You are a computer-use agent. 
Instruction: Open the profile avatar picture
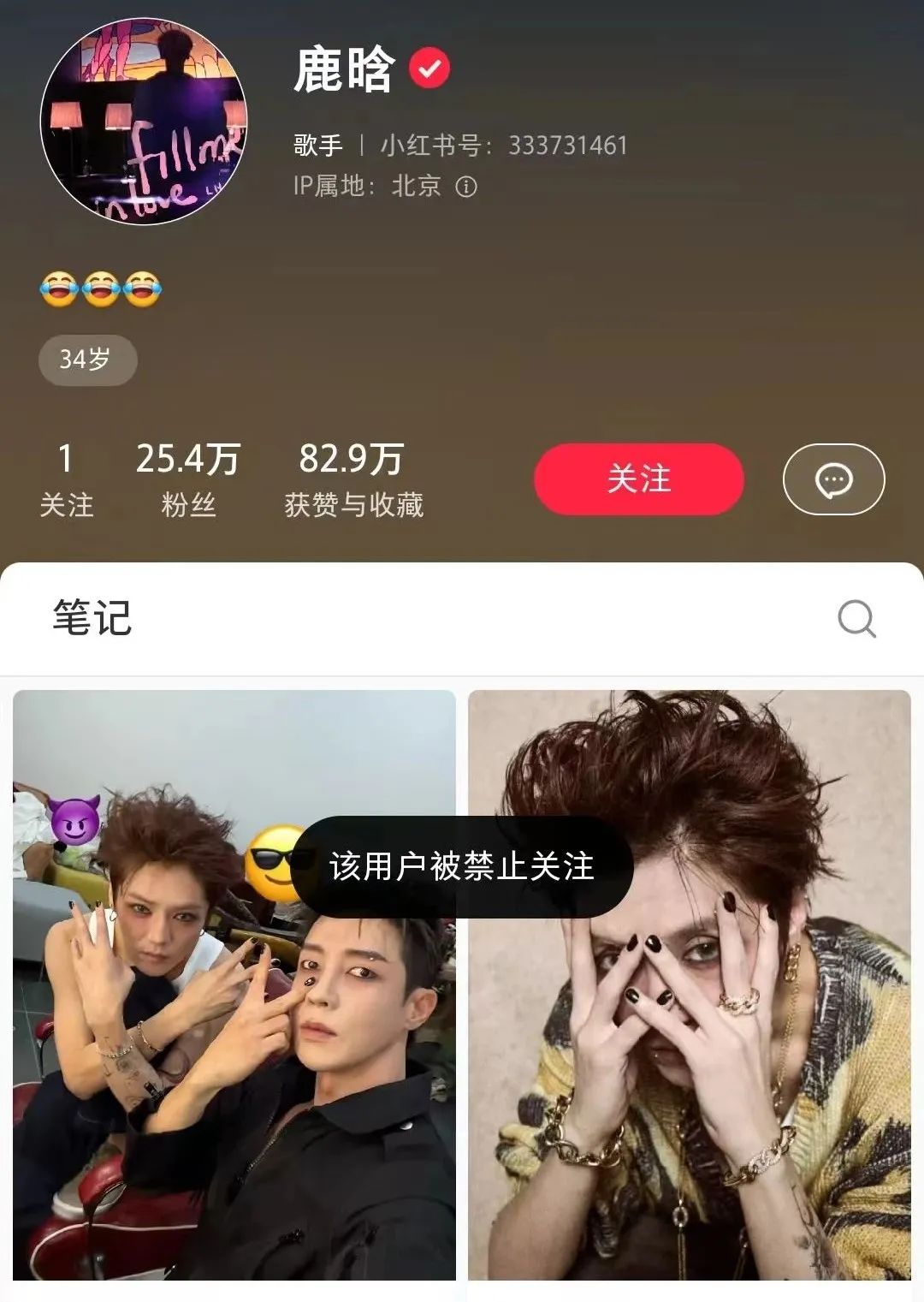pyautogui.click(x=144, y=122)
